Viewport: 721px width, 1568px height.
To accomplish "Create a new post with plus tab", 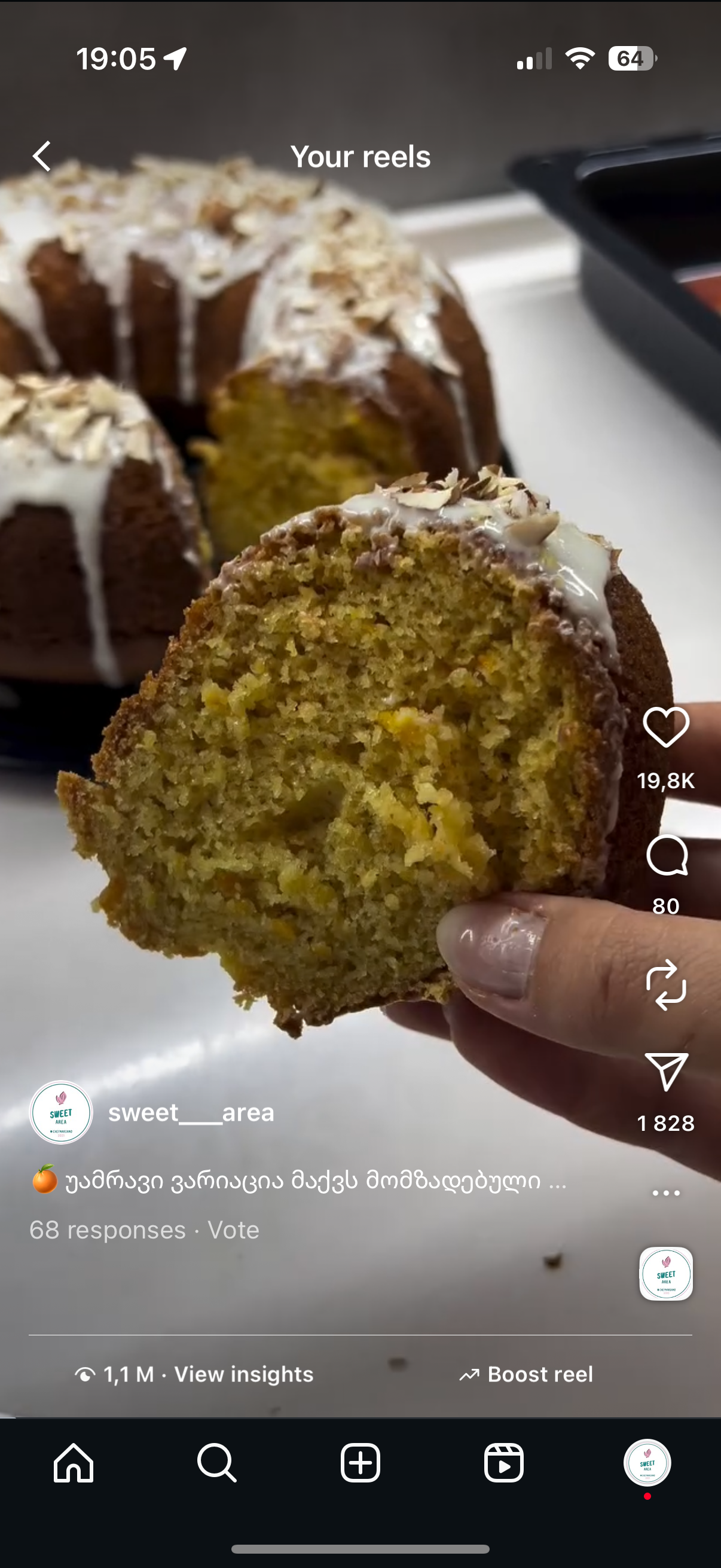I will [360, 1462].
